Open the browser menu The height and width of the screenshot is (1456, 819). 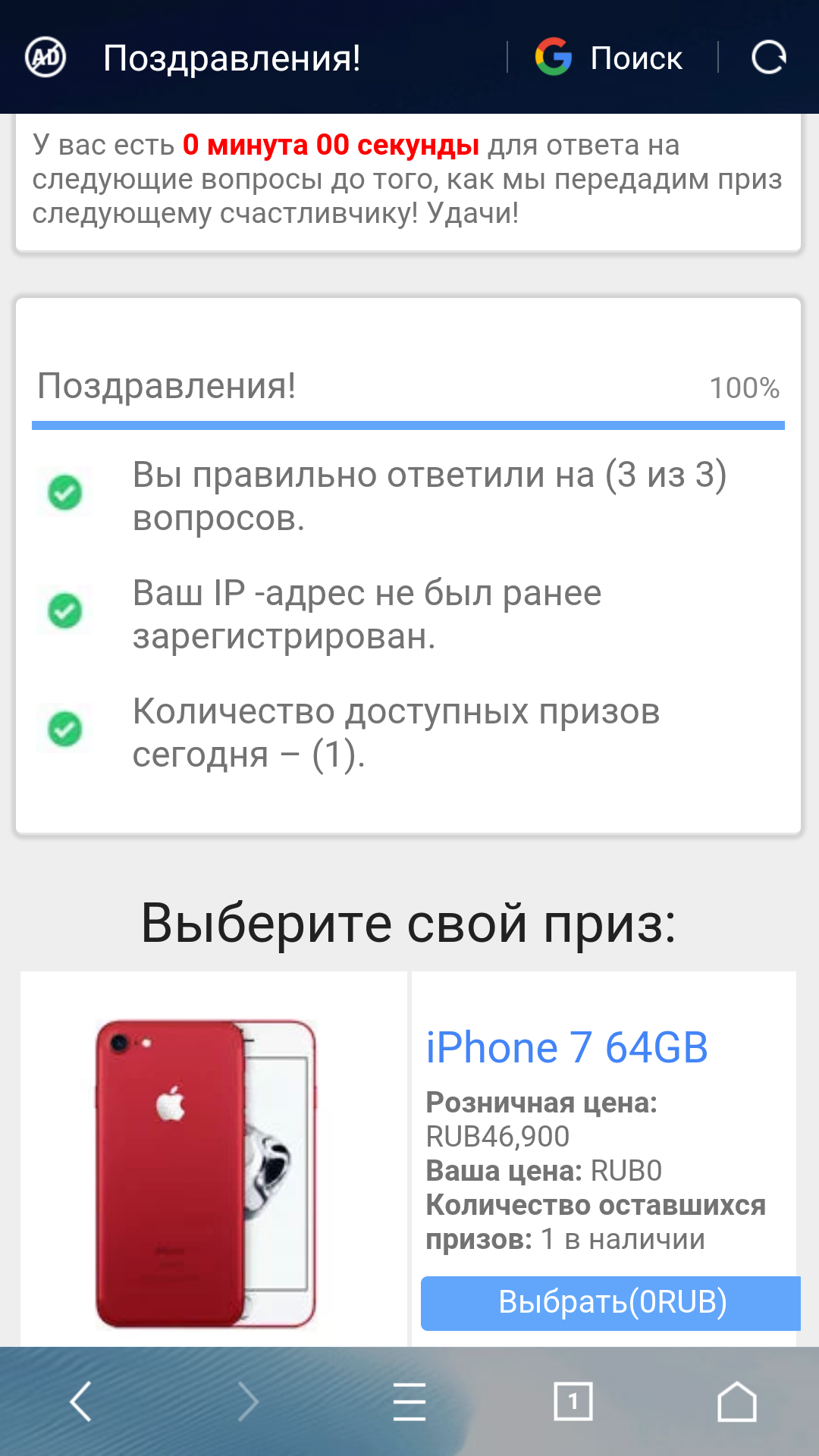(409, 1401)
